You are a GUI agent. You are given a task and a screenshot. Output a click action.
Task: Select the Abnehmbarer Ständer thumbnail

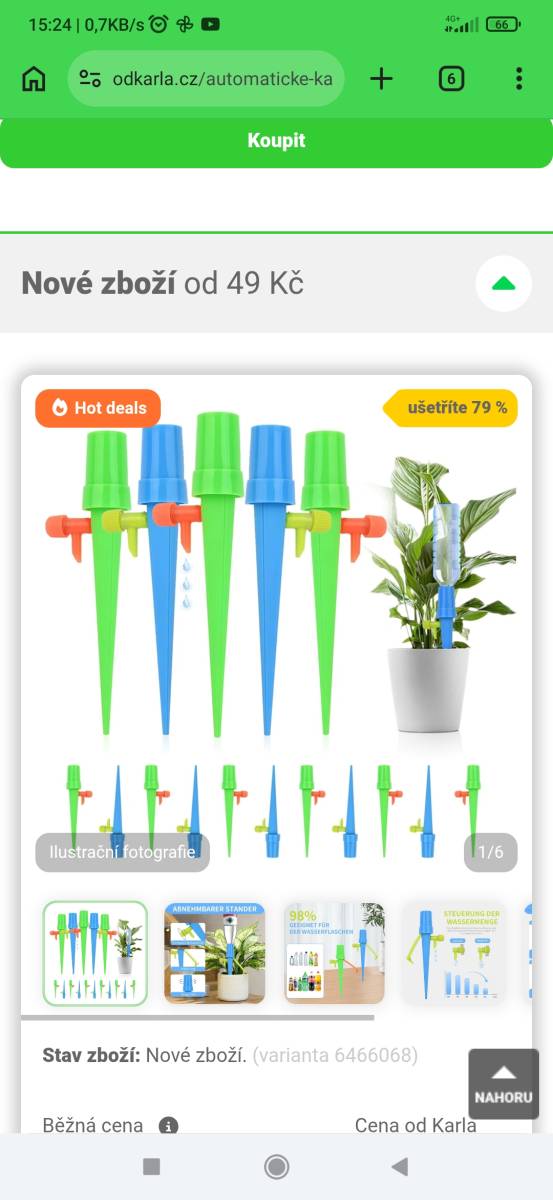click(x=214, y=953)
